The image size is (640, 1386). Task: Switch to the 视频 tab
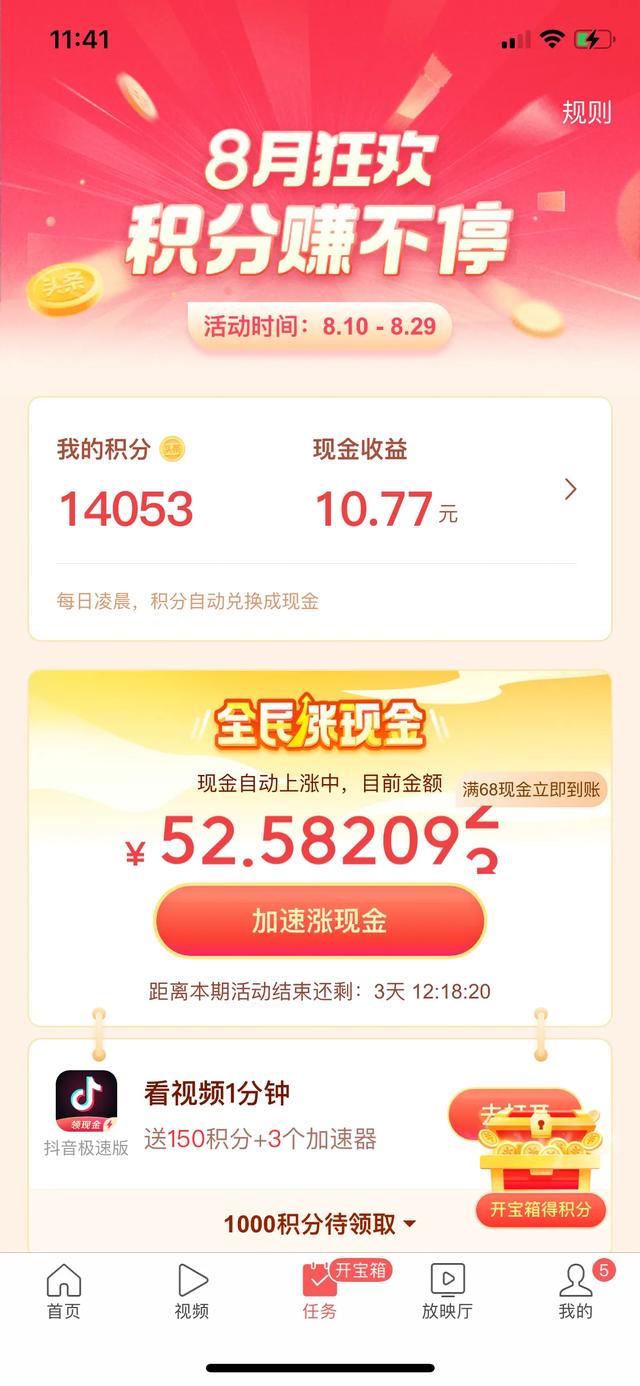coord(192,1291)
